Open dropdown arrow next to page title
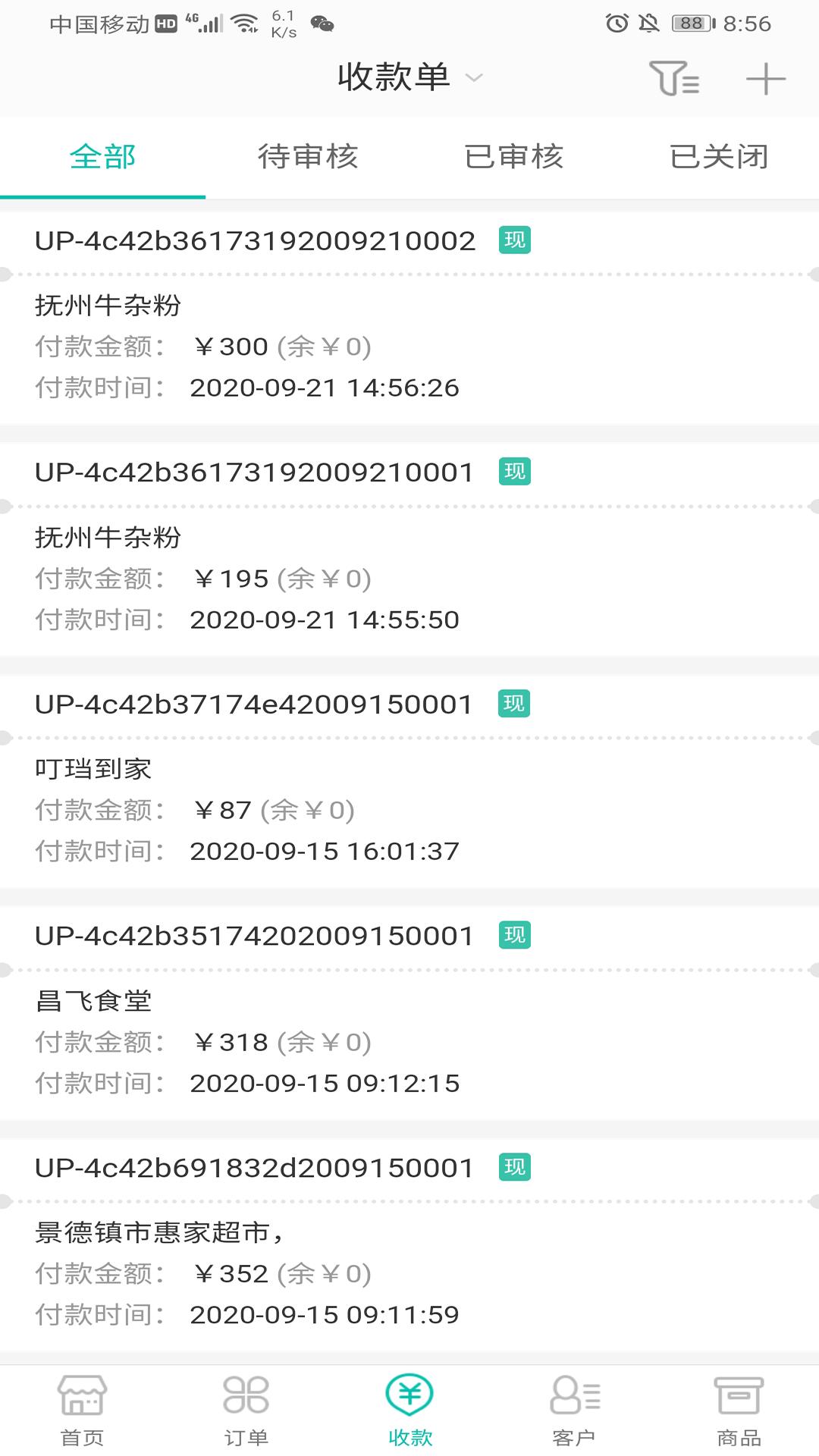Screen dimensions: 819x1456 [474, 78]
